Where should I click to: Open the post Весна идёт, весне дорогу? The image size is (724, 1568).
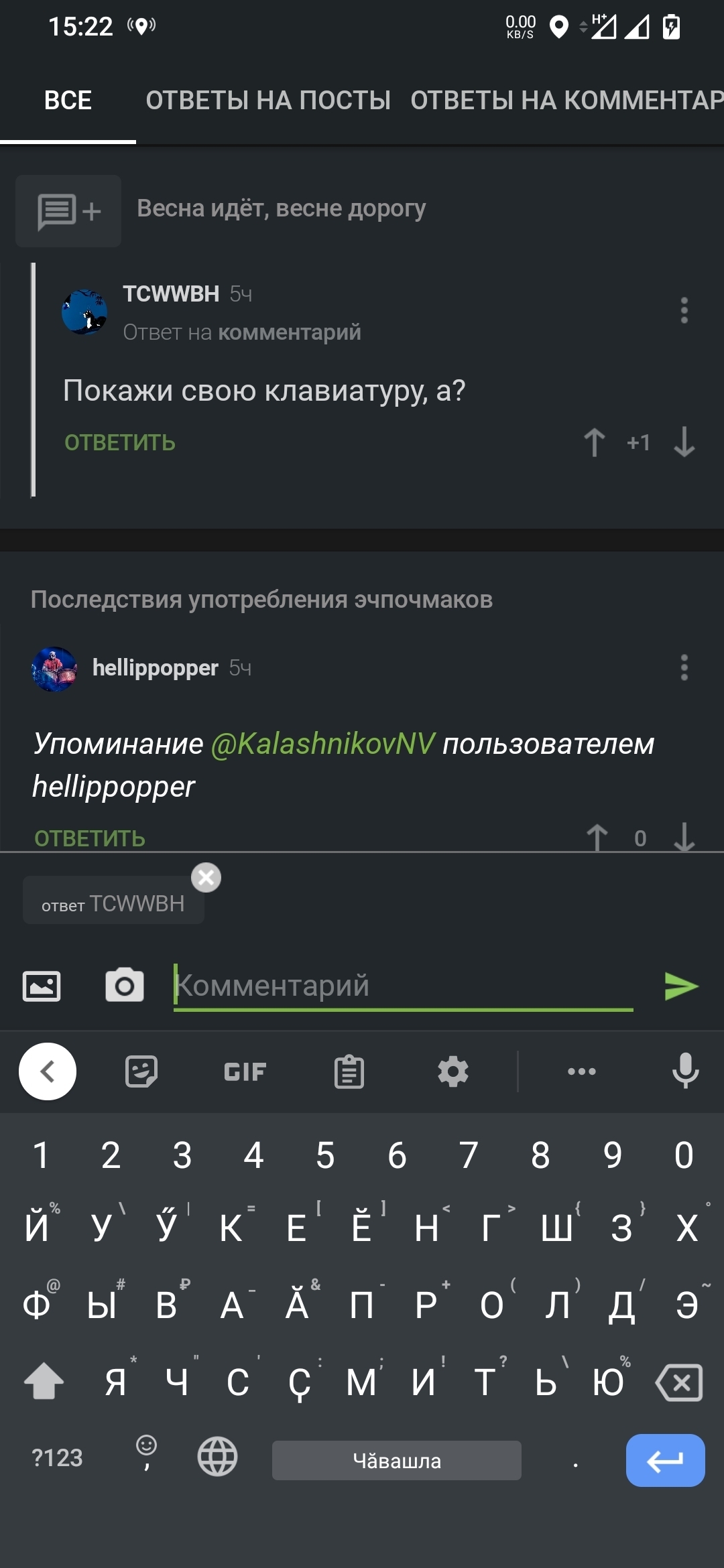coord(281,208)
